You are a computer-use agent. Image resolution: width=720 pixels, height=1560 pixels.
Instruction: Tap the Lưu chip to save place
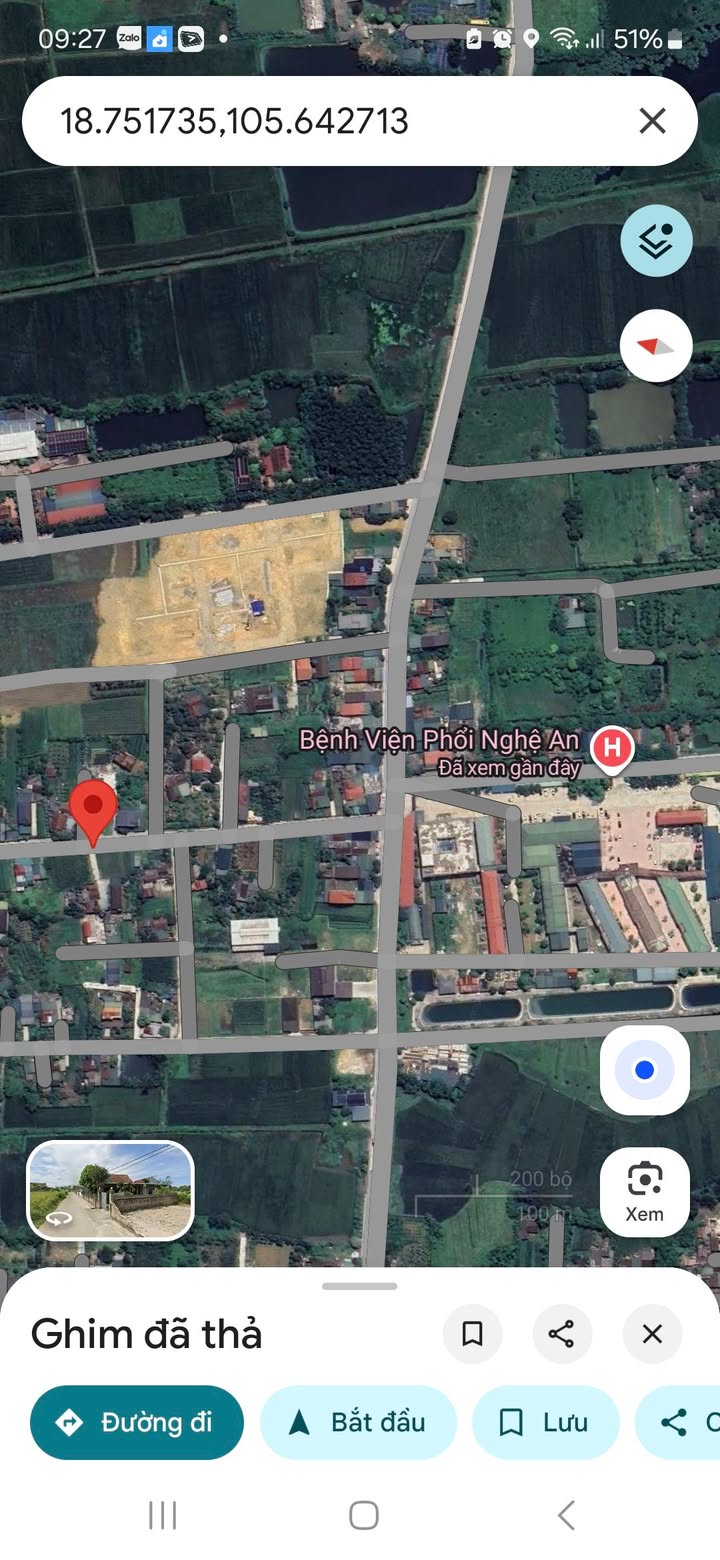coord(545,1422)
